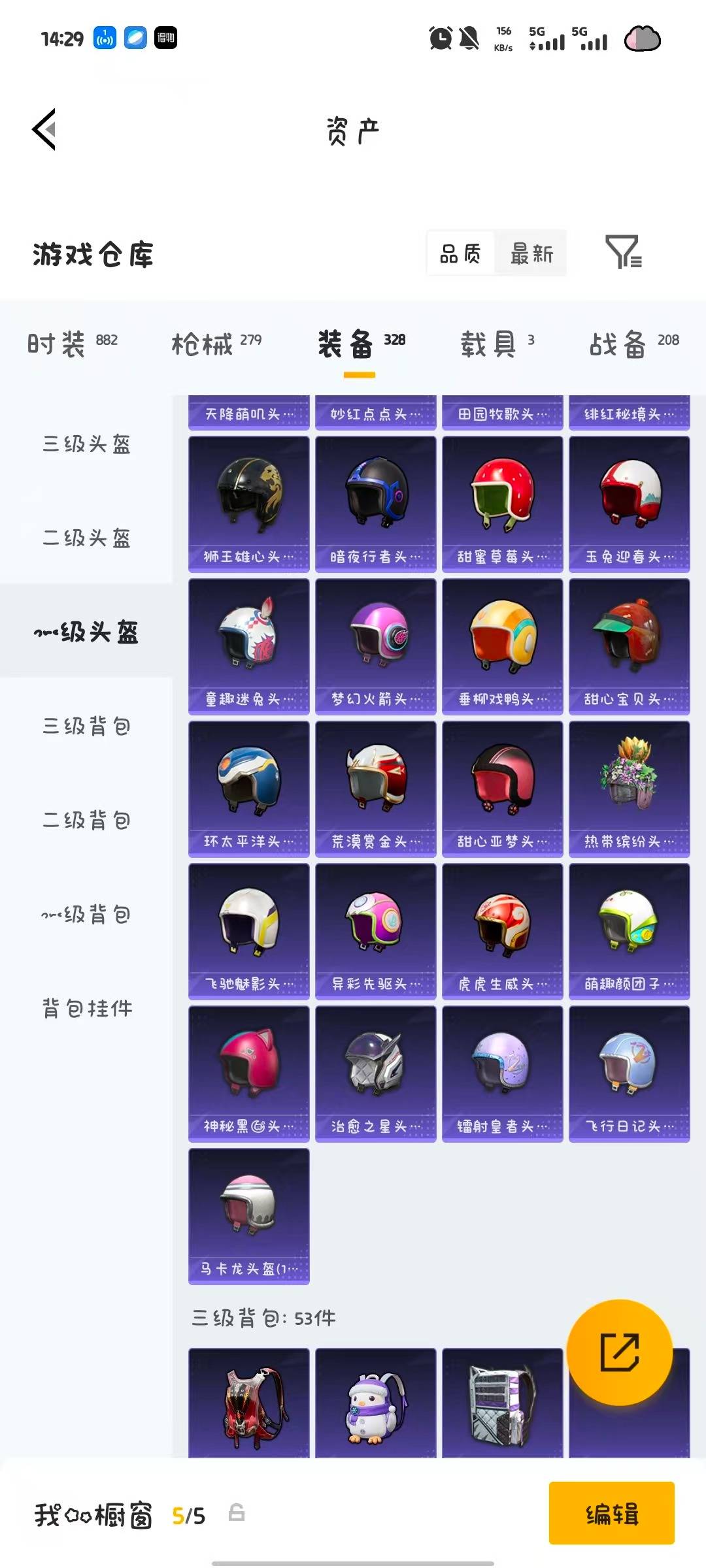Select the 三级头盔 category

pyautogui.click(x=85, y=445)
